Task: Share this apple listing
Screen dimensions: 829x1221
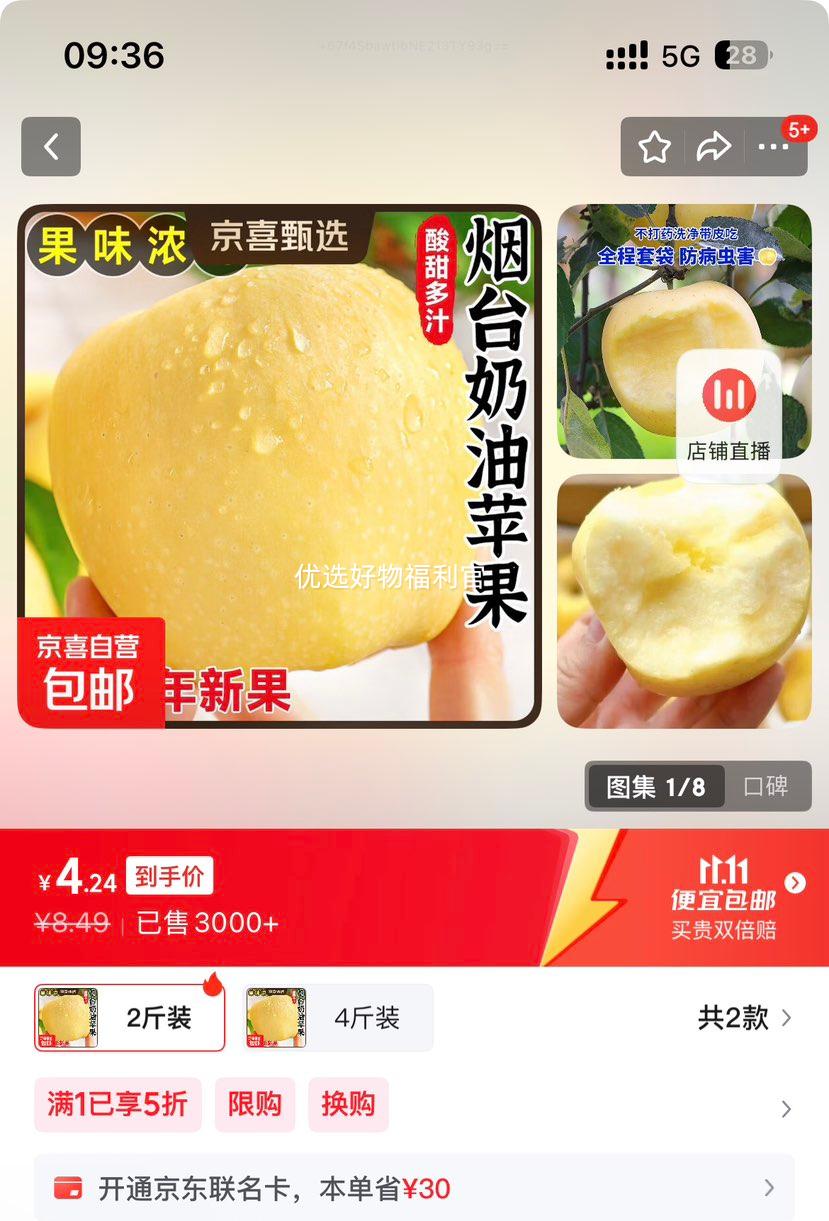Action: point(713,148)
